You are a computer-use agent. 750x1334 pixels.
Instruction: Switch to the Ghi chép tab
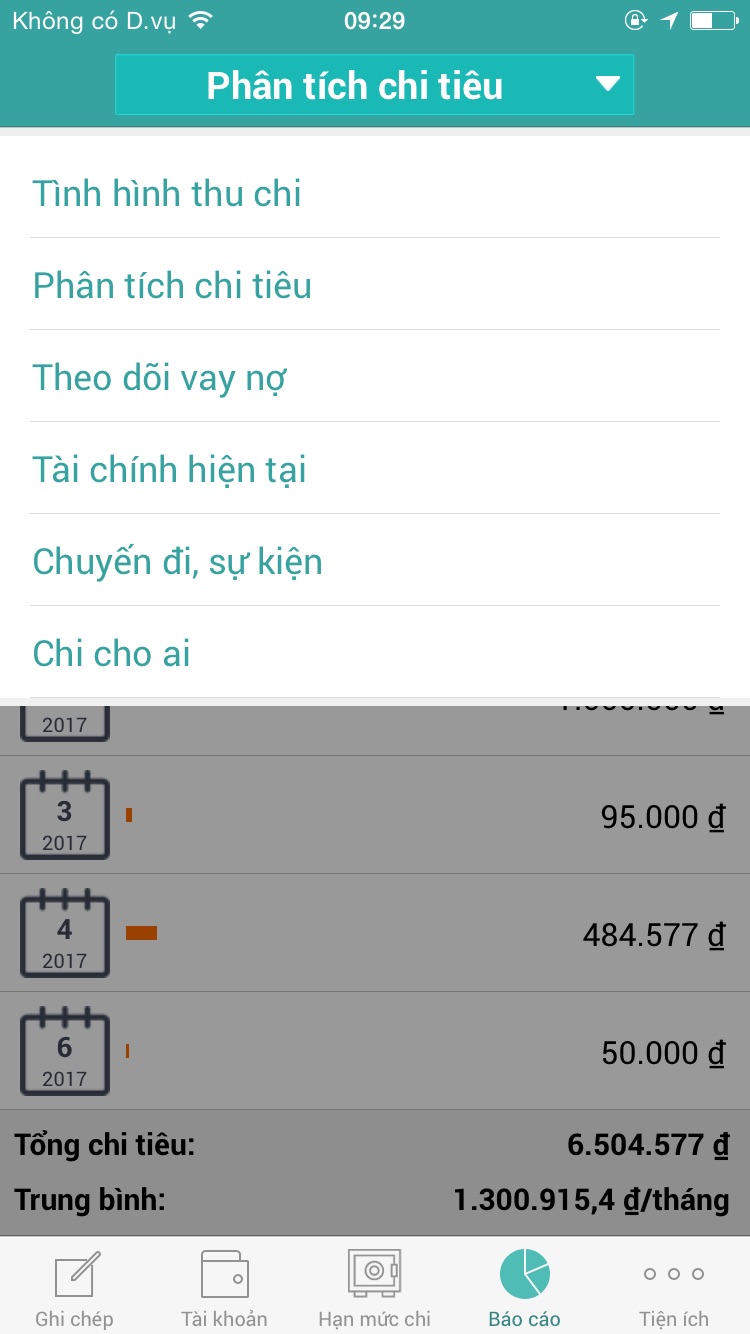coord(75,1286)
